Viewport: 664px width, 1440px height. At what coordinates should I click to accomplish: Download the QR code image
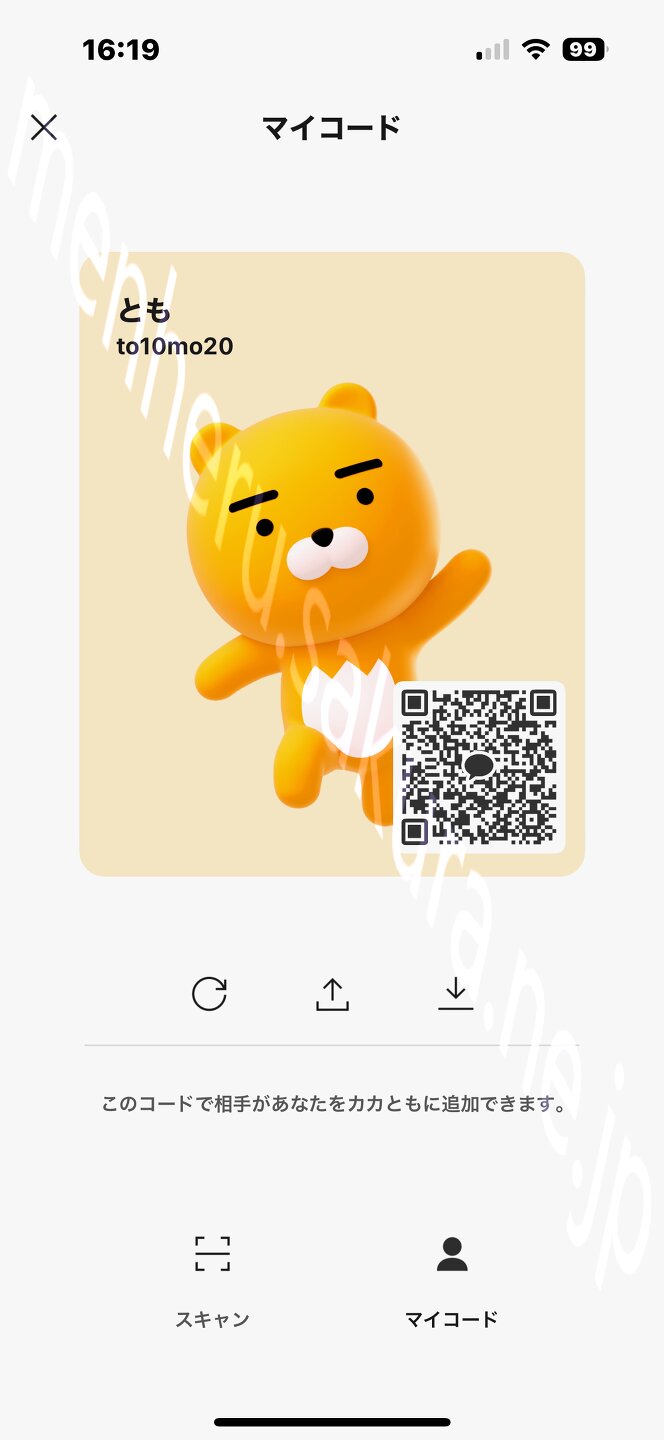tap(455, 994)
